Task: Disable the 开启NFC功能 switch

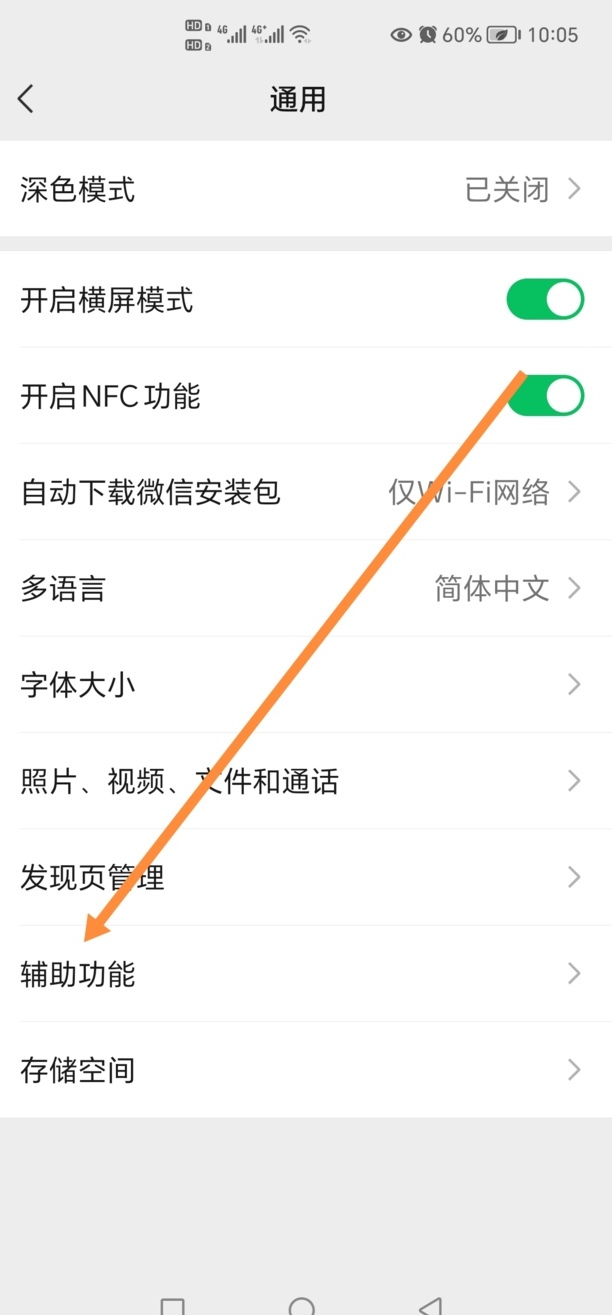Action: (x=544, y=396)
